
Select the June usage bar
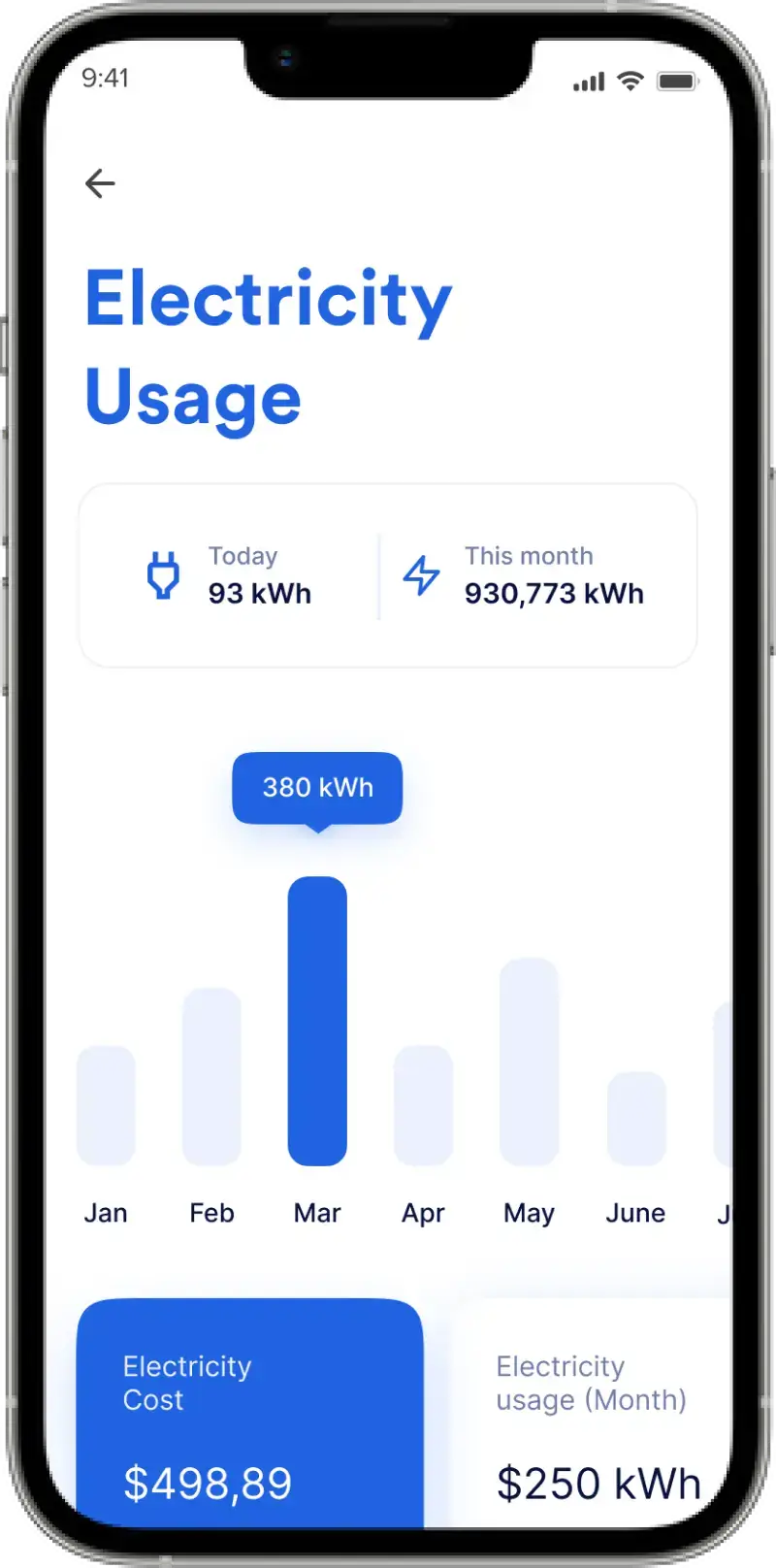pyautogui.click(x=636, y=1119)
